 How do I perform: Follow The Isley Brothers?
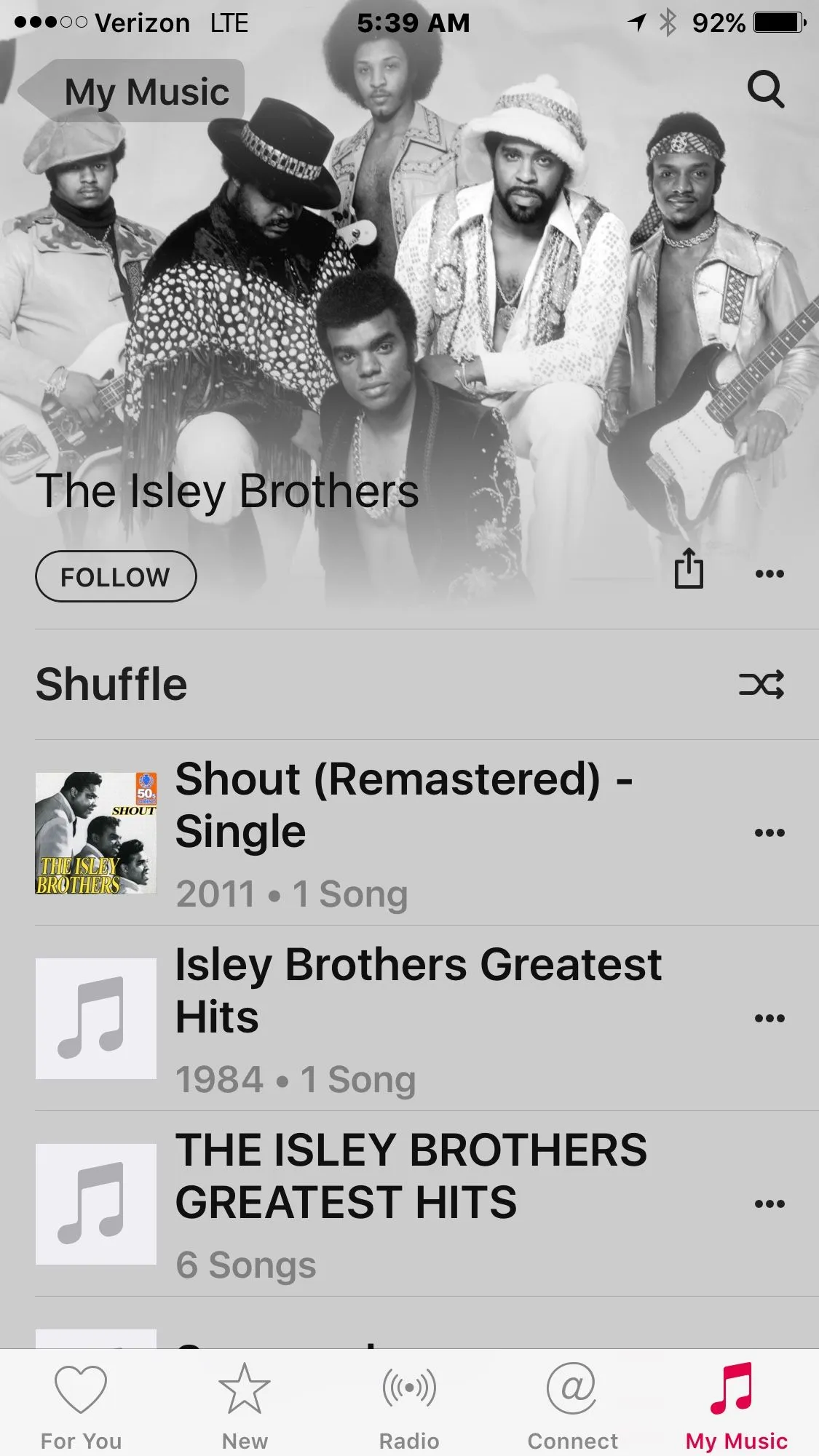coord(116,577)
